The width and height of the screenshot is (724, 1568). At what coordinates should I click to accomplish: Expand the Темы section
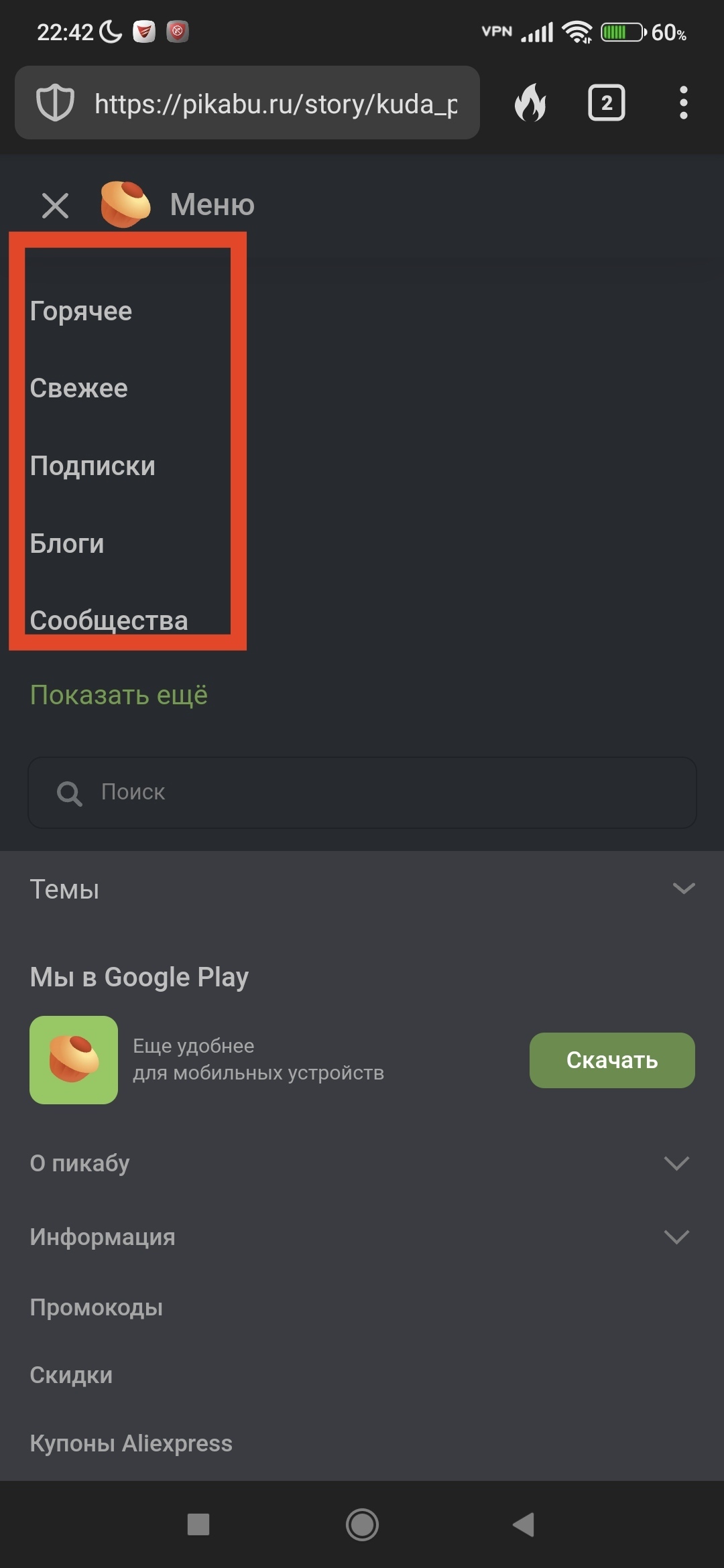point(362,889)
